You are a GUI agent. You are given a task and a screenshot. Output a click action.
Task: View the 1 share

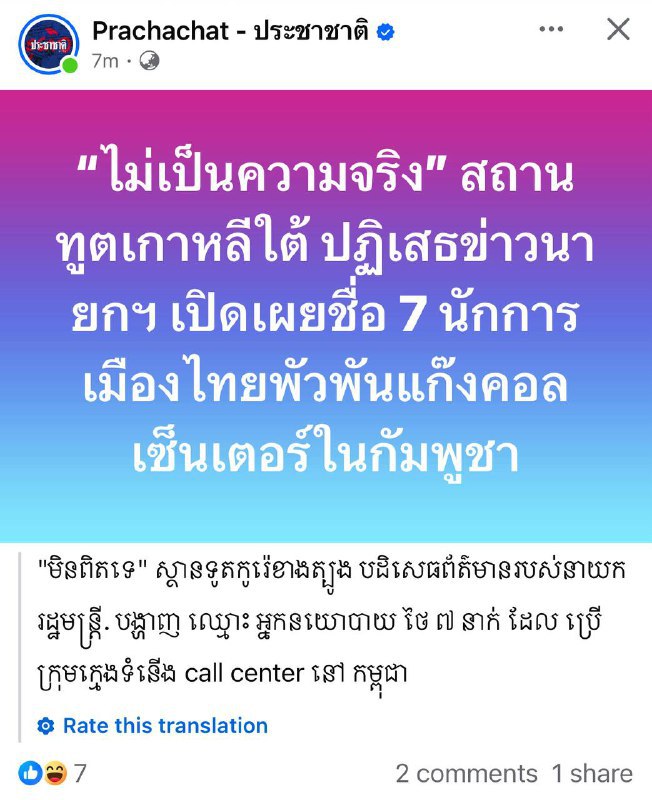click(x=592, y=774)
